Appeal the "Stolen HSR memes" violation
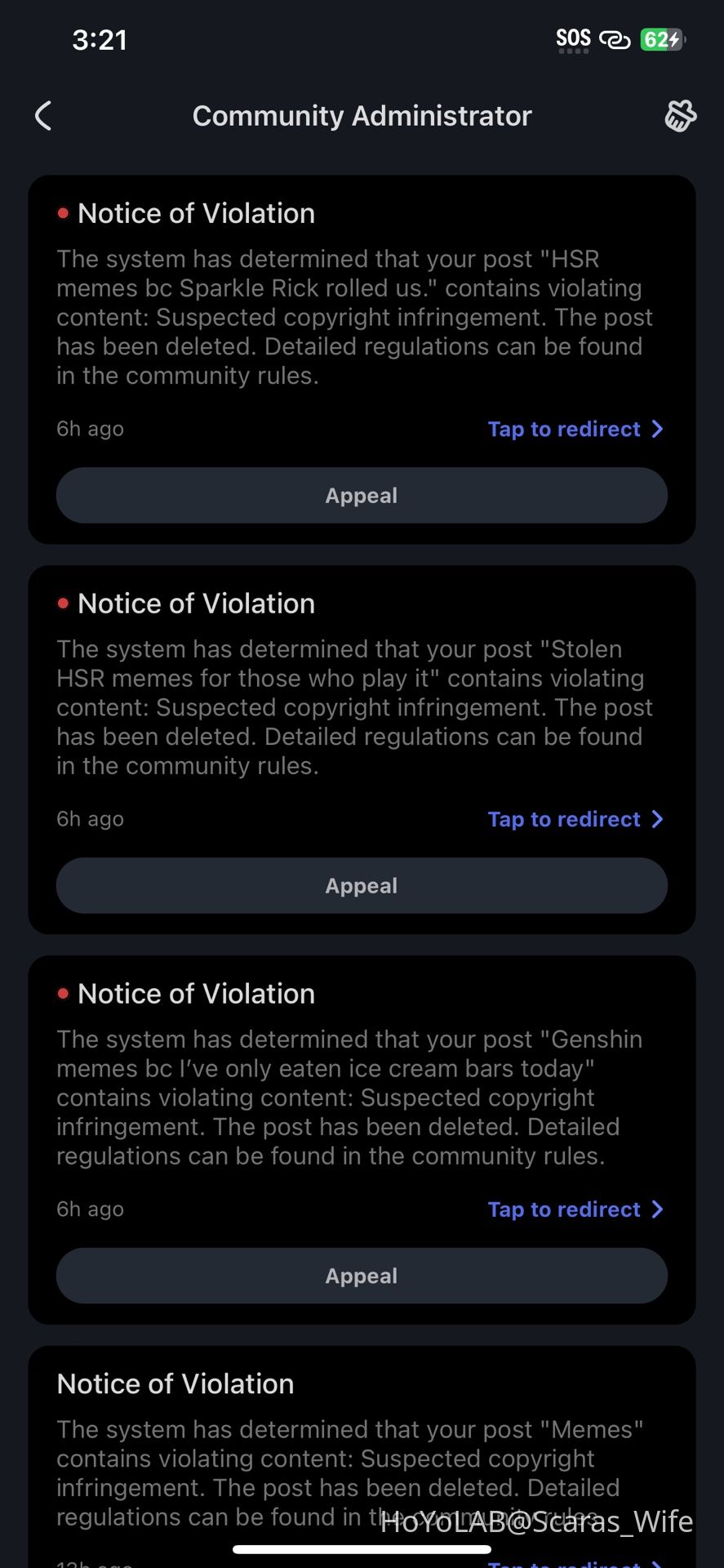The image size is (724, 1568). point(362,886)
